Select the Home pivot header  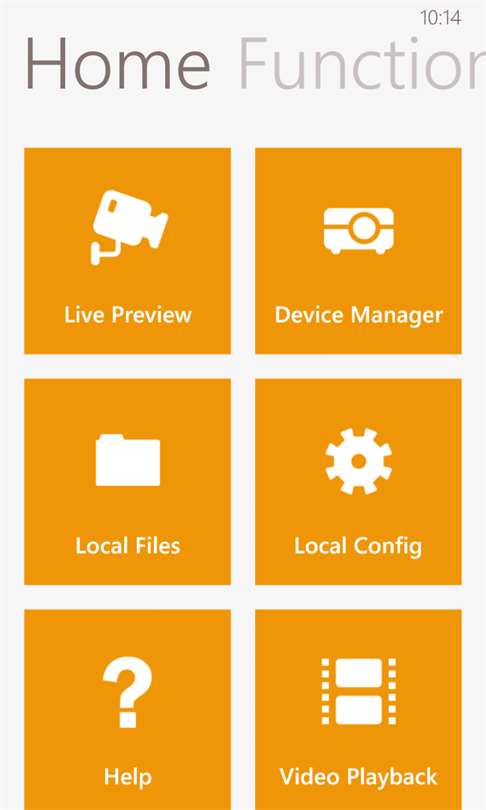click(118, 64)
